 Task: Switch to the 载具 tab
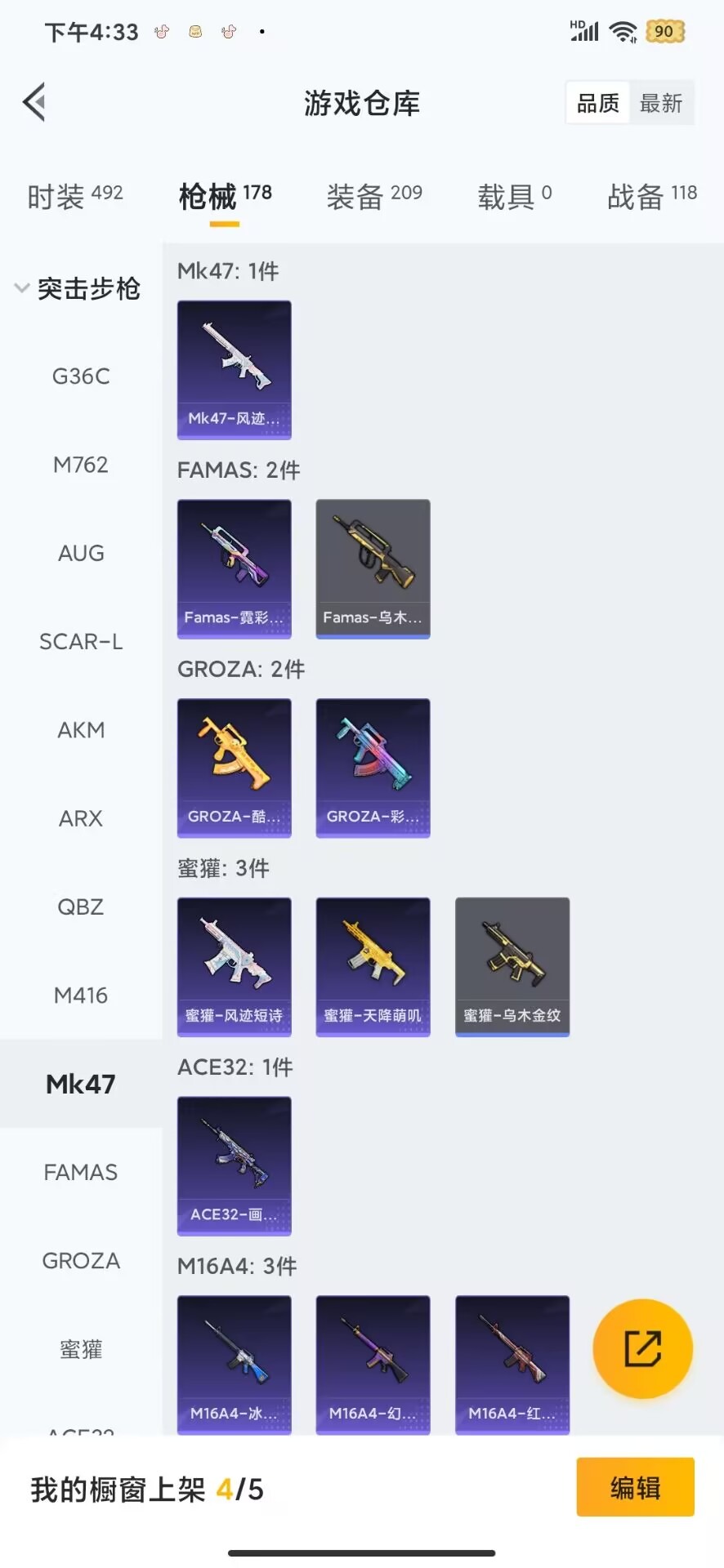514,196
